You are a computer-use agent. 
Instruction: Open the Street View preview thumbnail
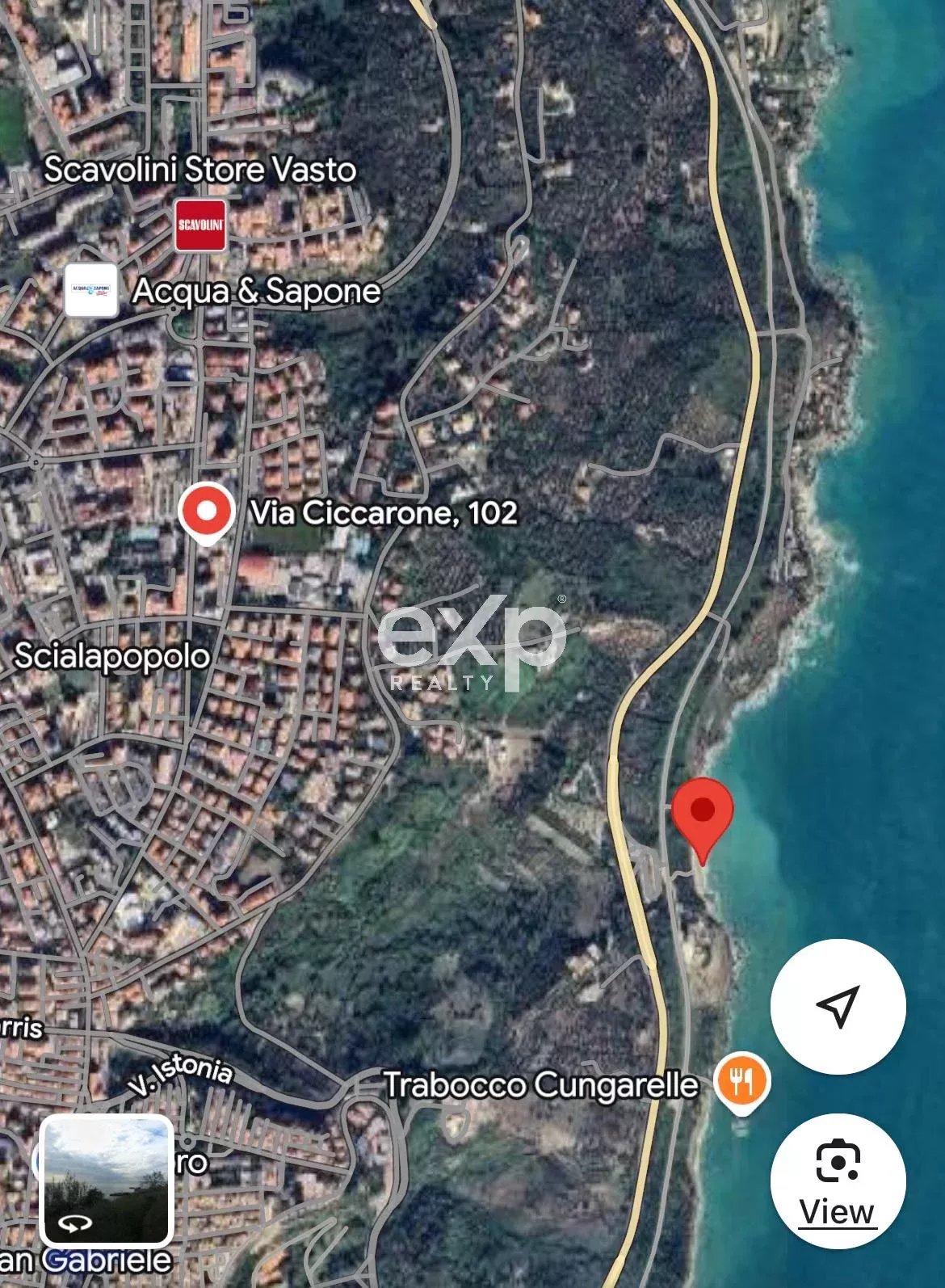click(x=107, y=1181)
